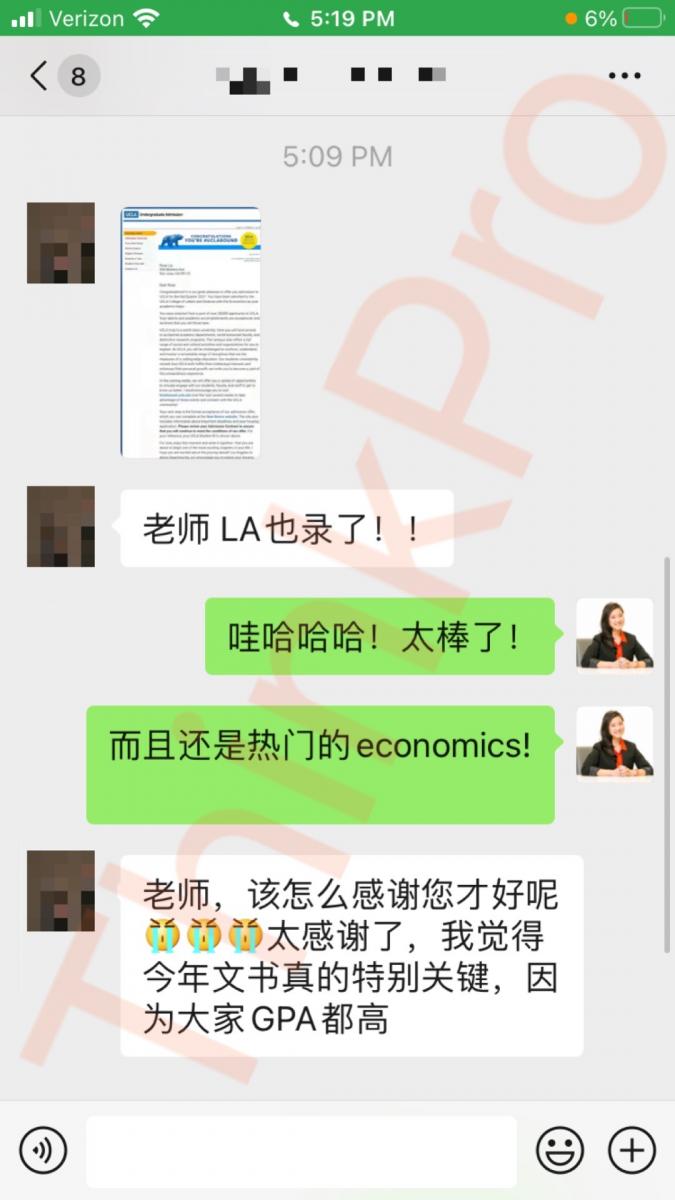The height and width of the screenshot is (1200, 675).
Task: Open the teacher's avatar beside 哇哈哈哈
Action: (x=614, y=635)
